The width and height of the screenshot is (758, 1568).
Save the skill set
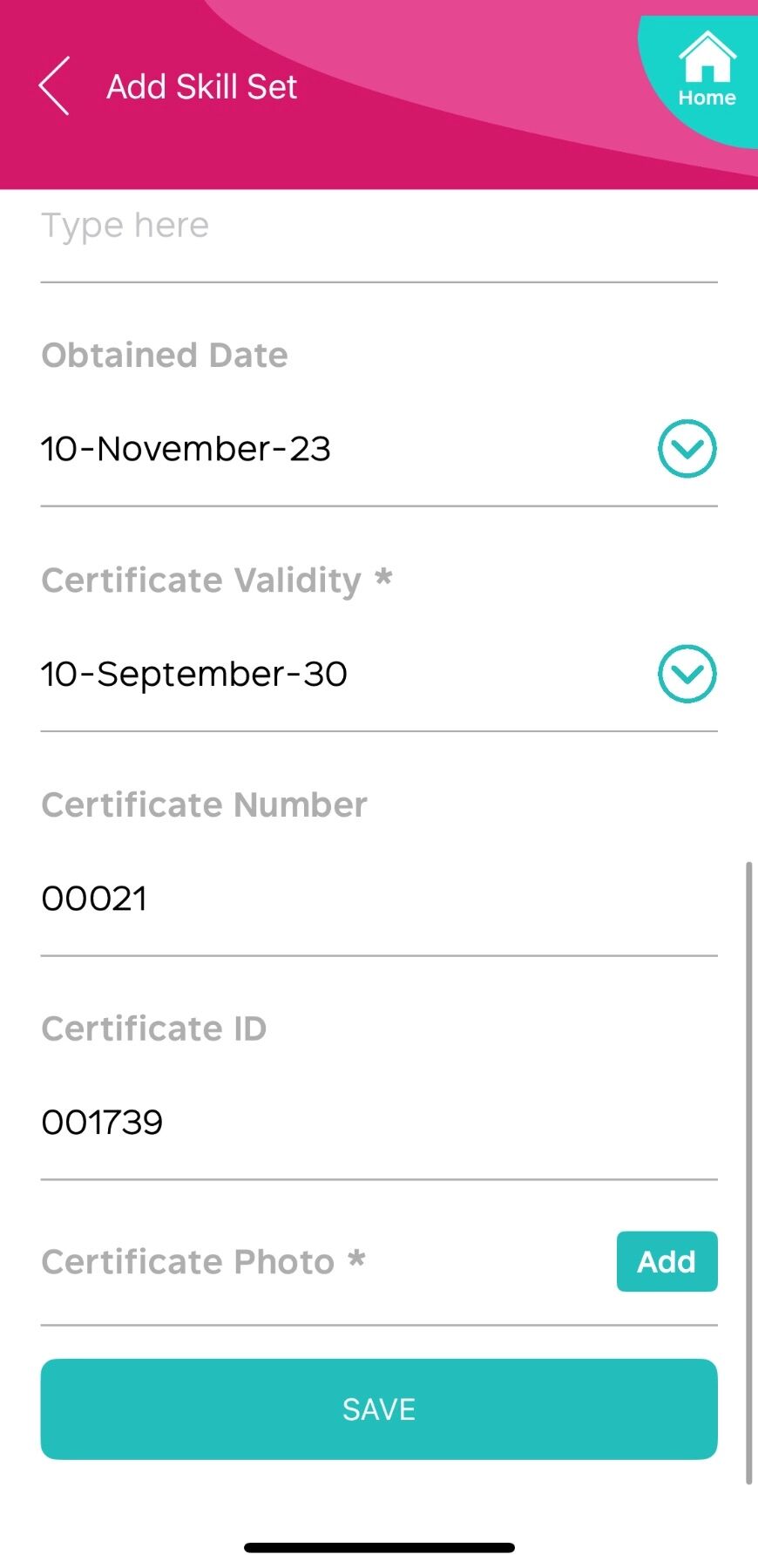[x=378, y=1408]
